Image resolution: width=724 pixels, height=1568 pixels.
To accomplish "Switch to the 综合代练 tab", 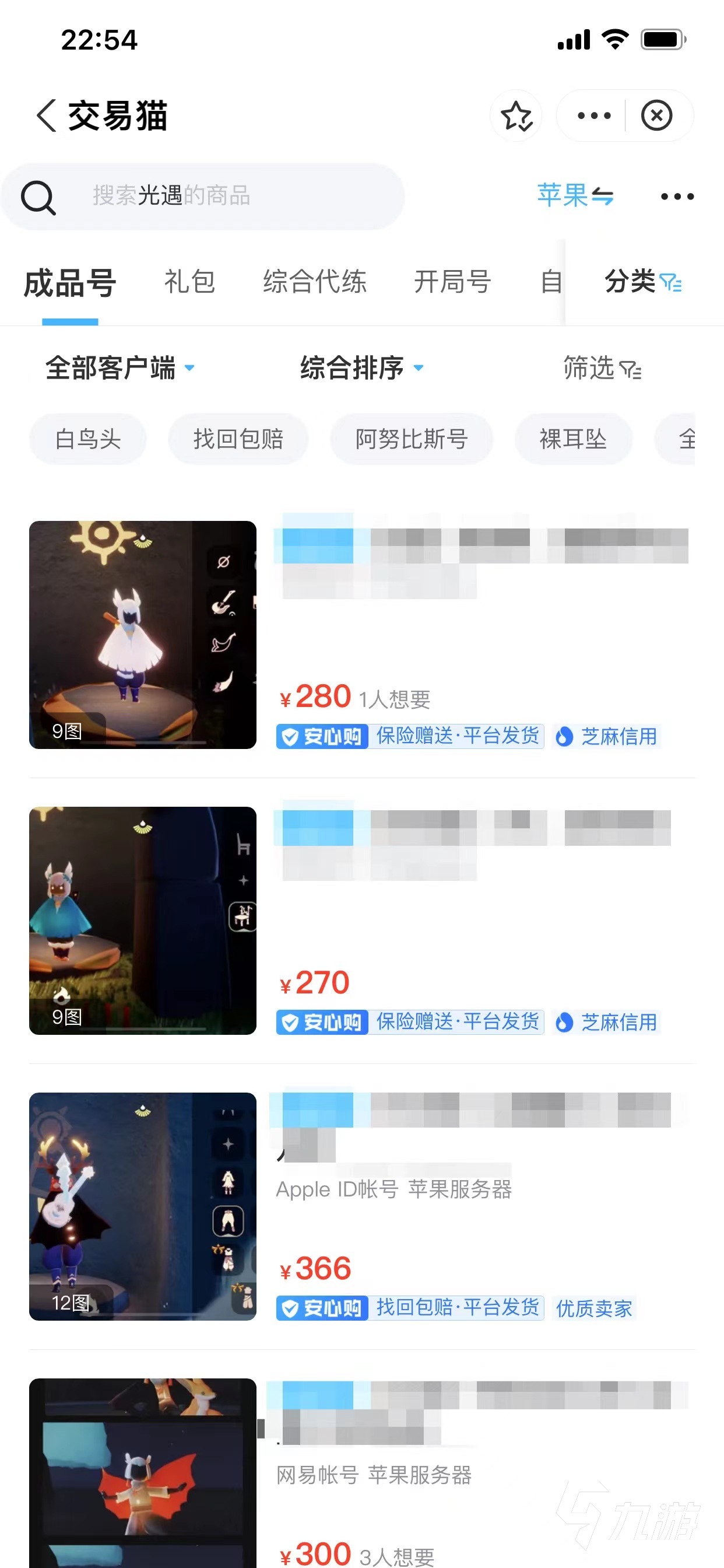I will [315, 282].
